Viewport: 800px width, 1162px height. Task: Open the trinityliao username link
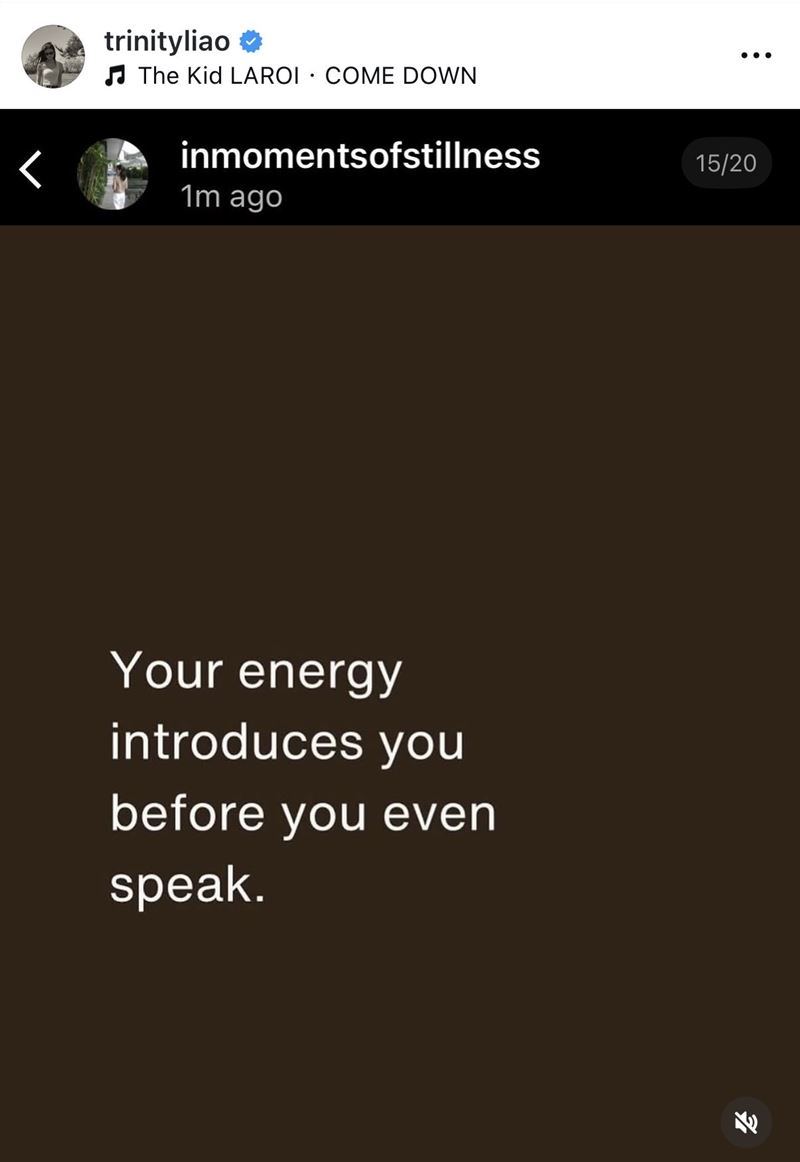coord(167,41)
